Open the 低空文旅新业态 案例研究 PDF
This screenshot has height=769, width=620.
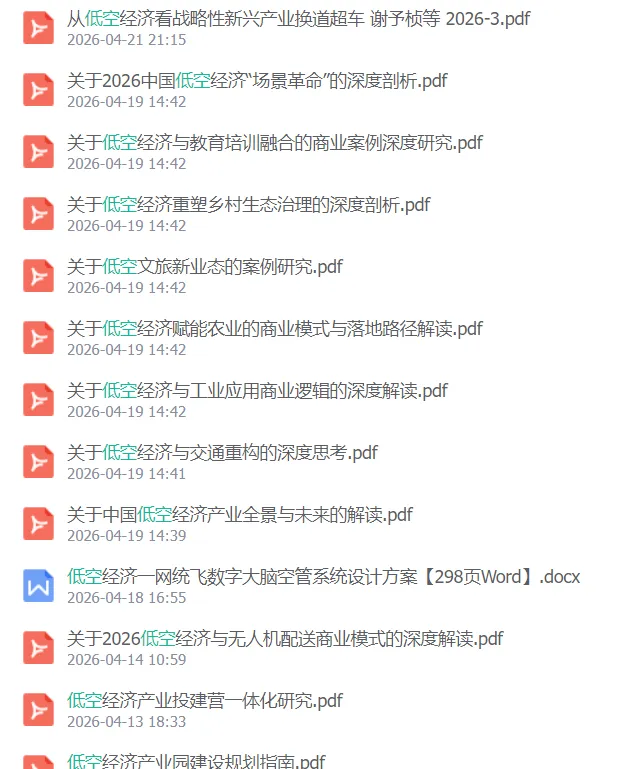(205, 267)
